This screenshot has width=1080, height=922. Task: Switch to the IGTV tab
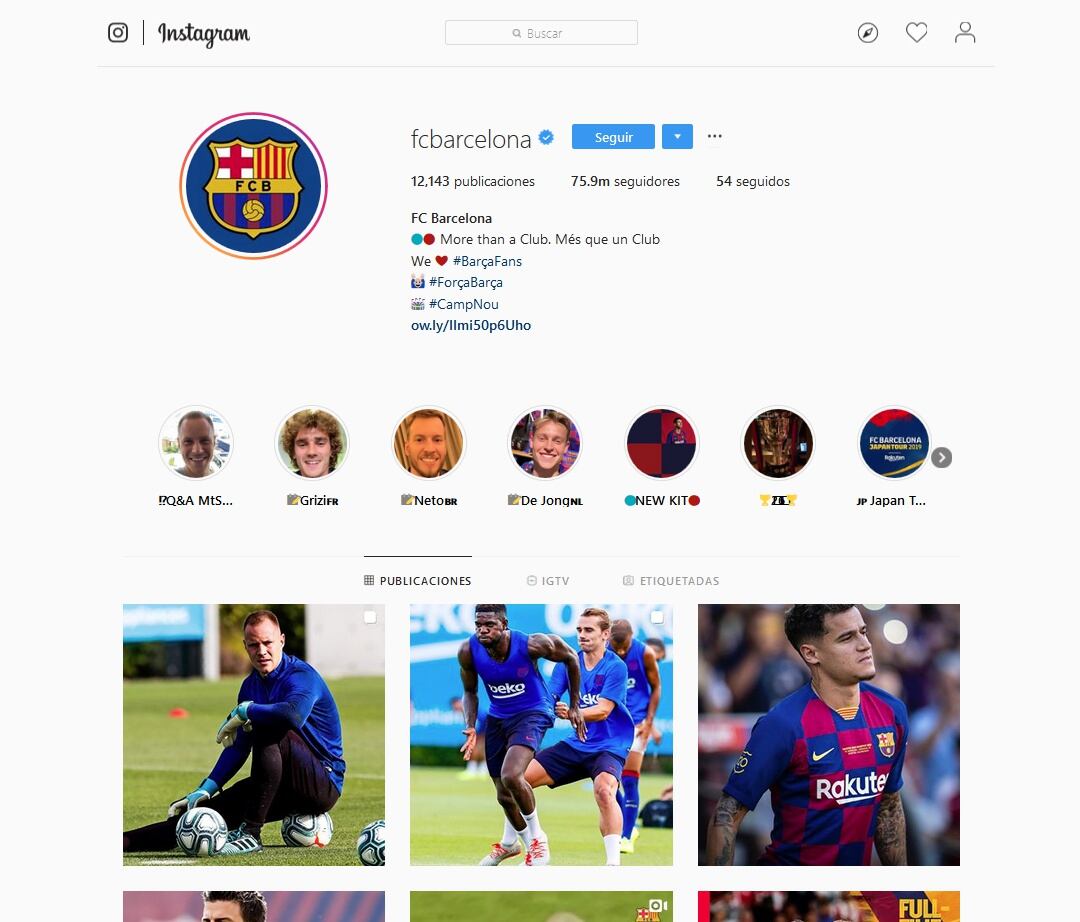[547, 581]
